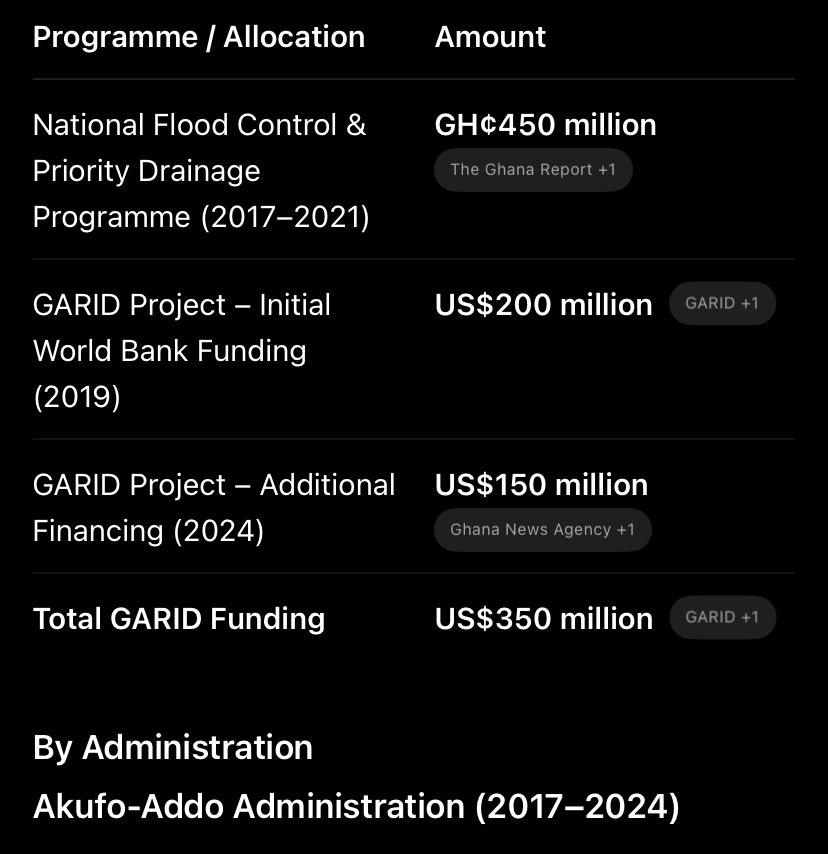View GARID +1 source for US$350 million
This screenshot has height=854, width=828.
(722, 618)
